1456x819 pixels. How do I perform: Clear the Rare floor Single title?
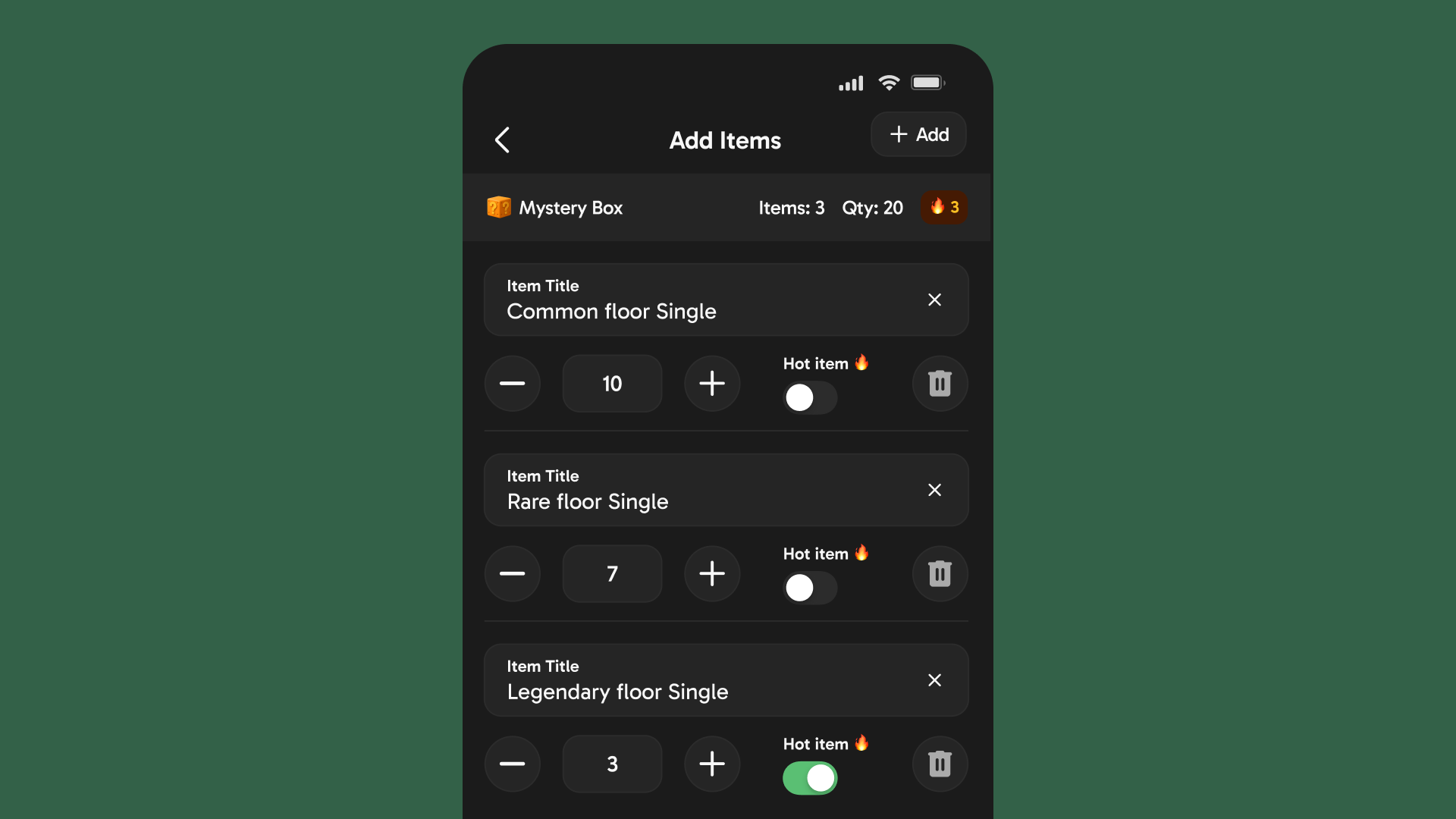[x=934, y=490]
